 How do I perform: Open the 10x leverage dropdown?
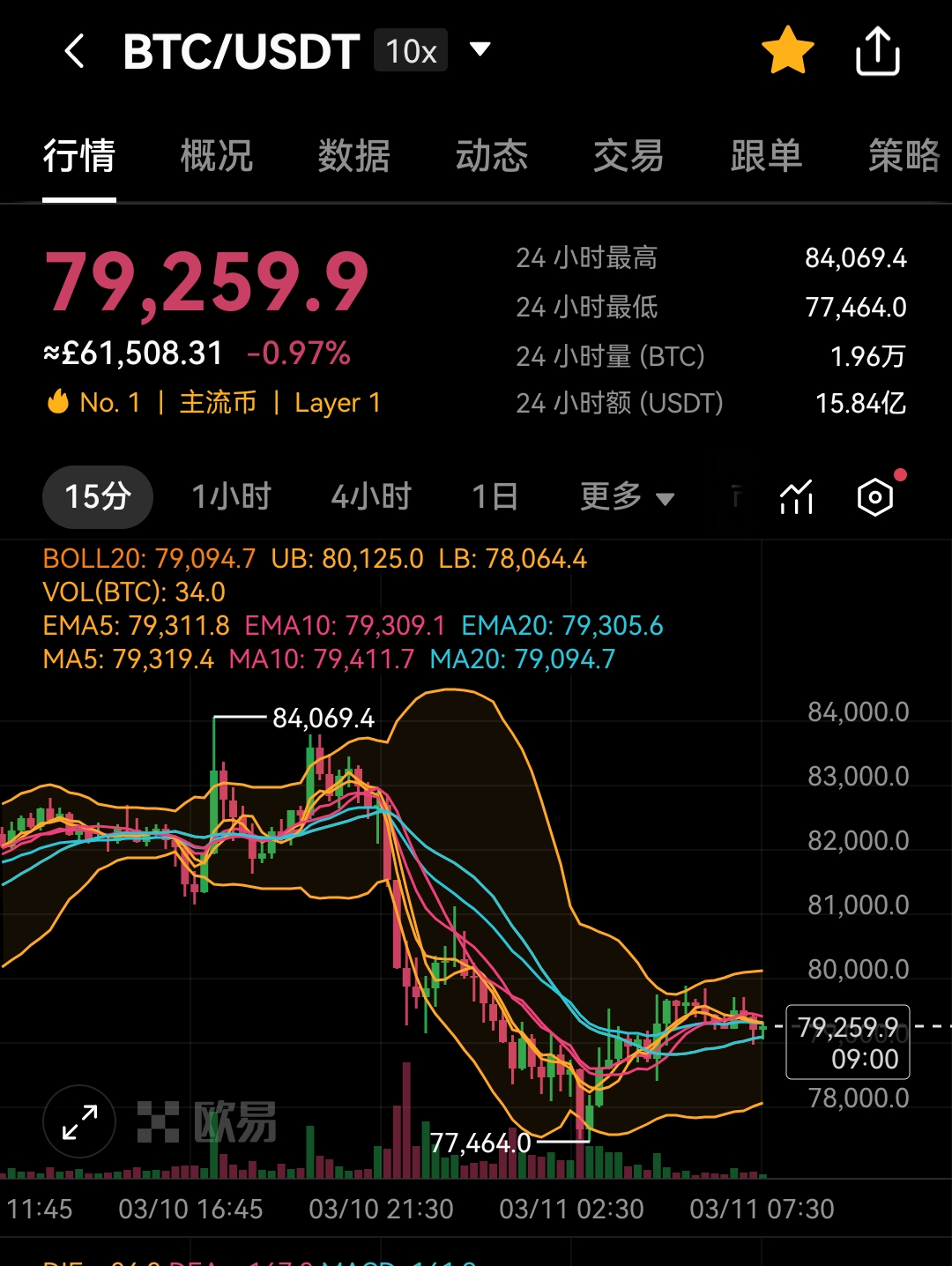point(410,50)
